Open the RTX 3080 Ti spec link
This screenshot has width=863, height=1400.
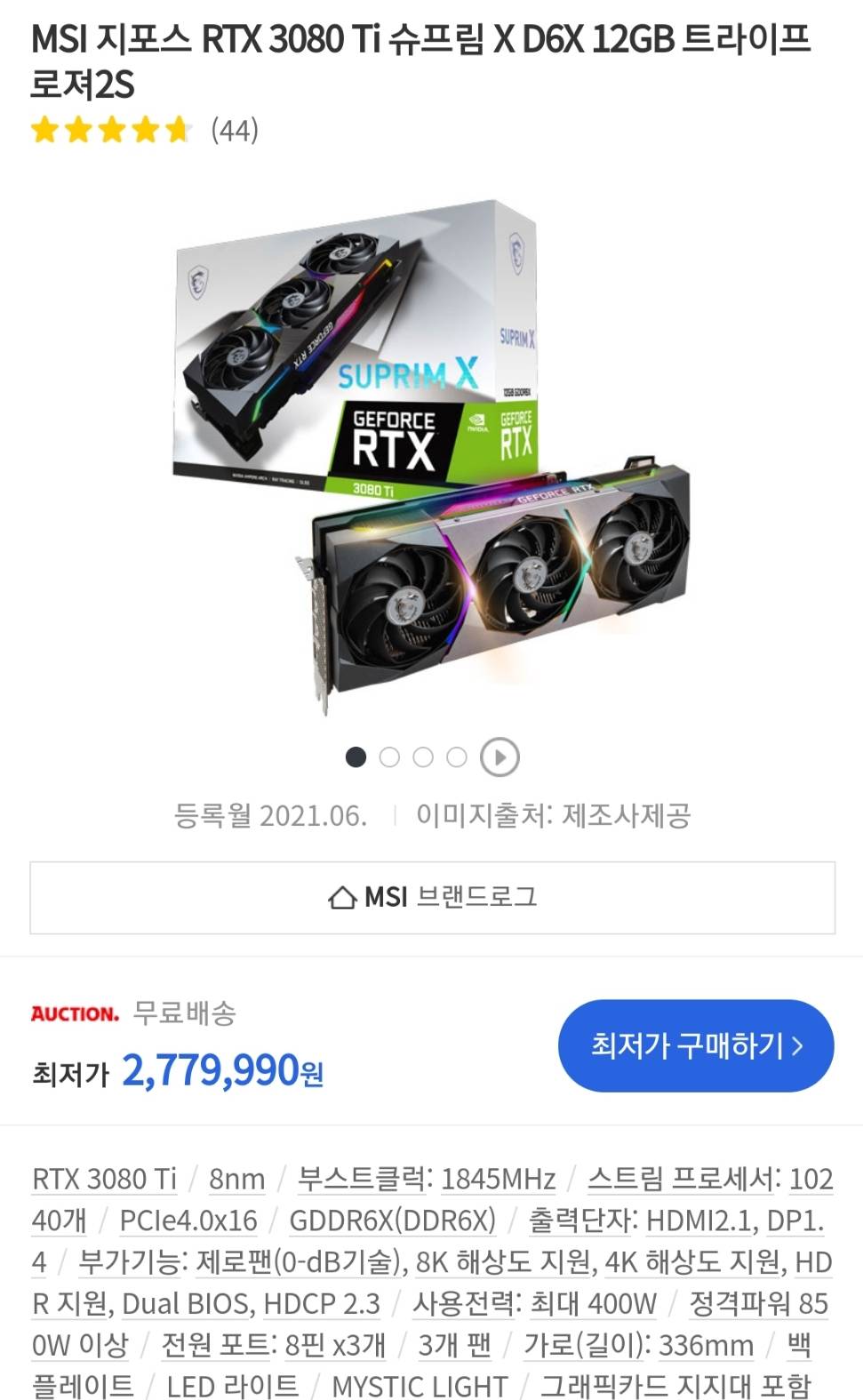point(104,1179)
